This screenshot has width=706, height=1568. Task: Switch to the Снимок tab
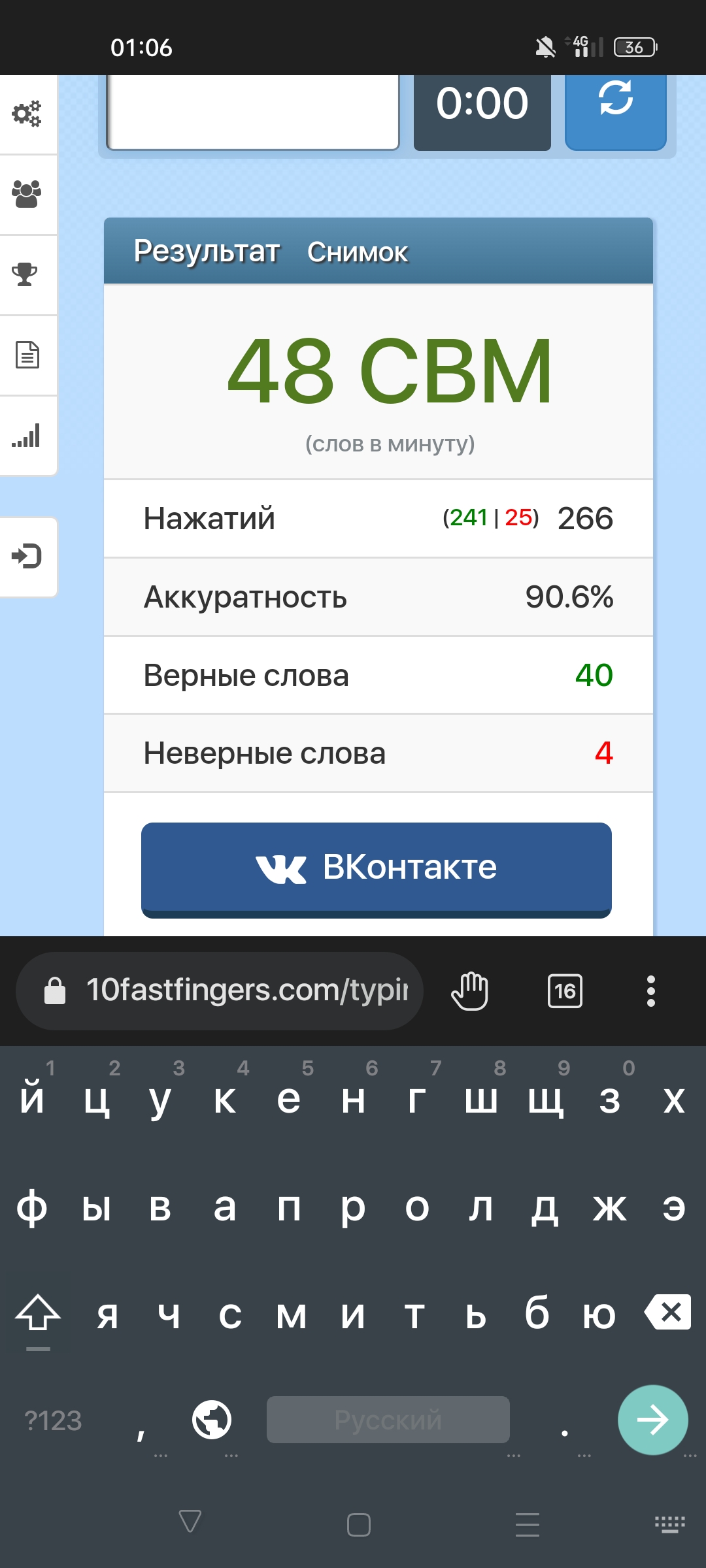tap(358, 252)
